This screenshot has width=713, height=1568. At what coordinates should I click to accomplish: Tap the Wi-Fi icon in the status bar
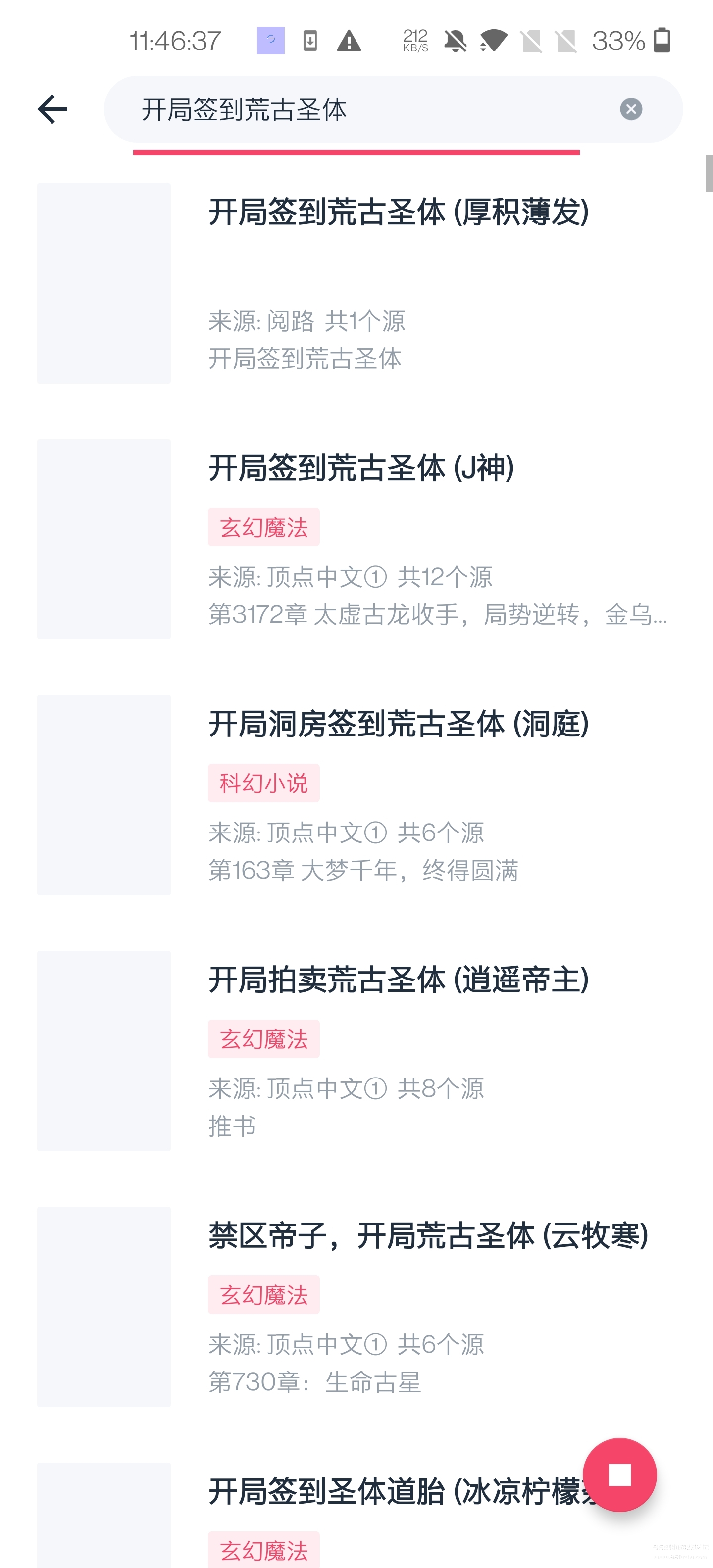pos(496,41)
